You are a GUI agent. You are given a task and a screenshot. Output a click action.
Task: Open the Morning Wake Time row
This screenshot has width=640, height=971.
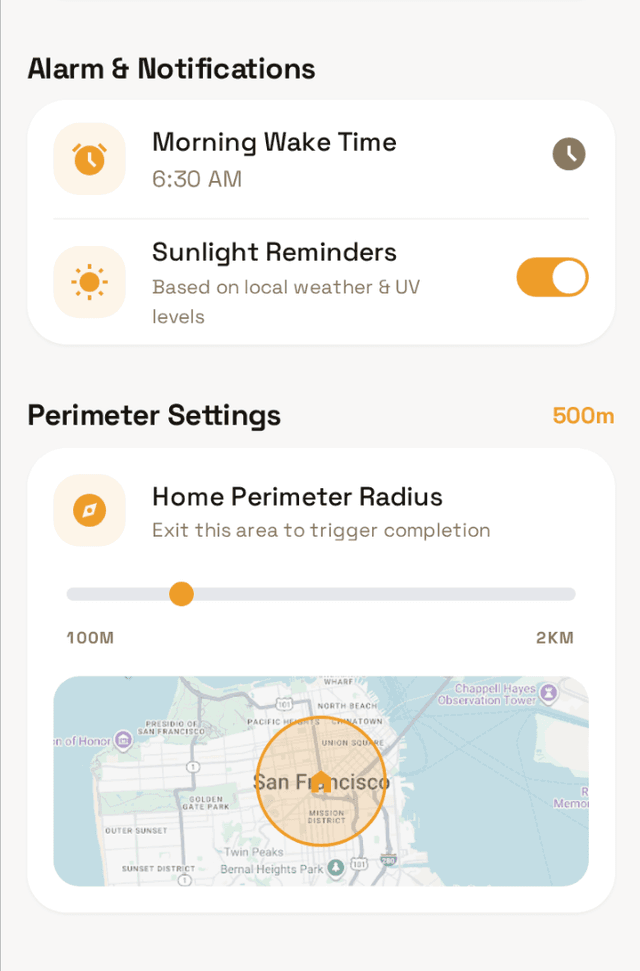point(300,160)
